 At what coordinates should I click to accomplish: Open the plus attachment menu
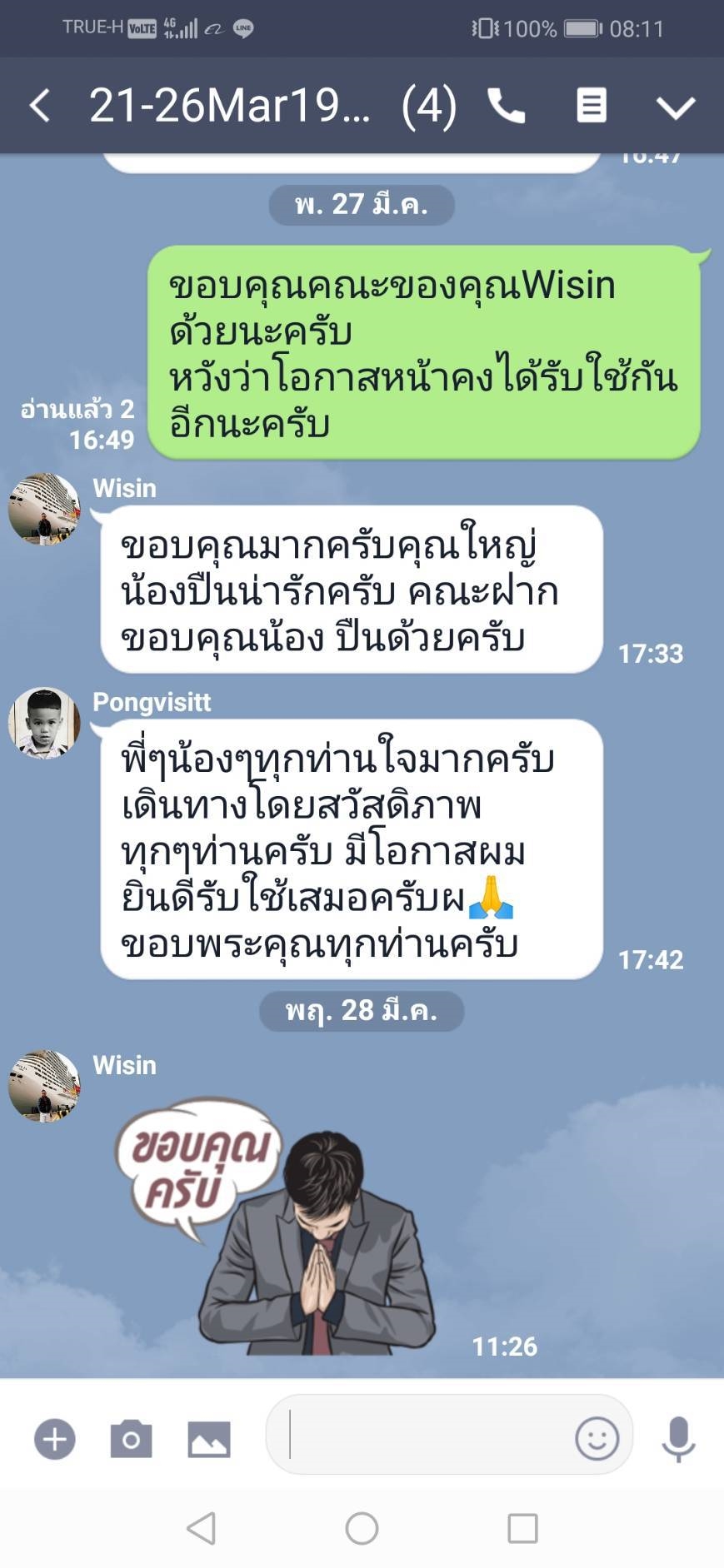(55, 1439)
